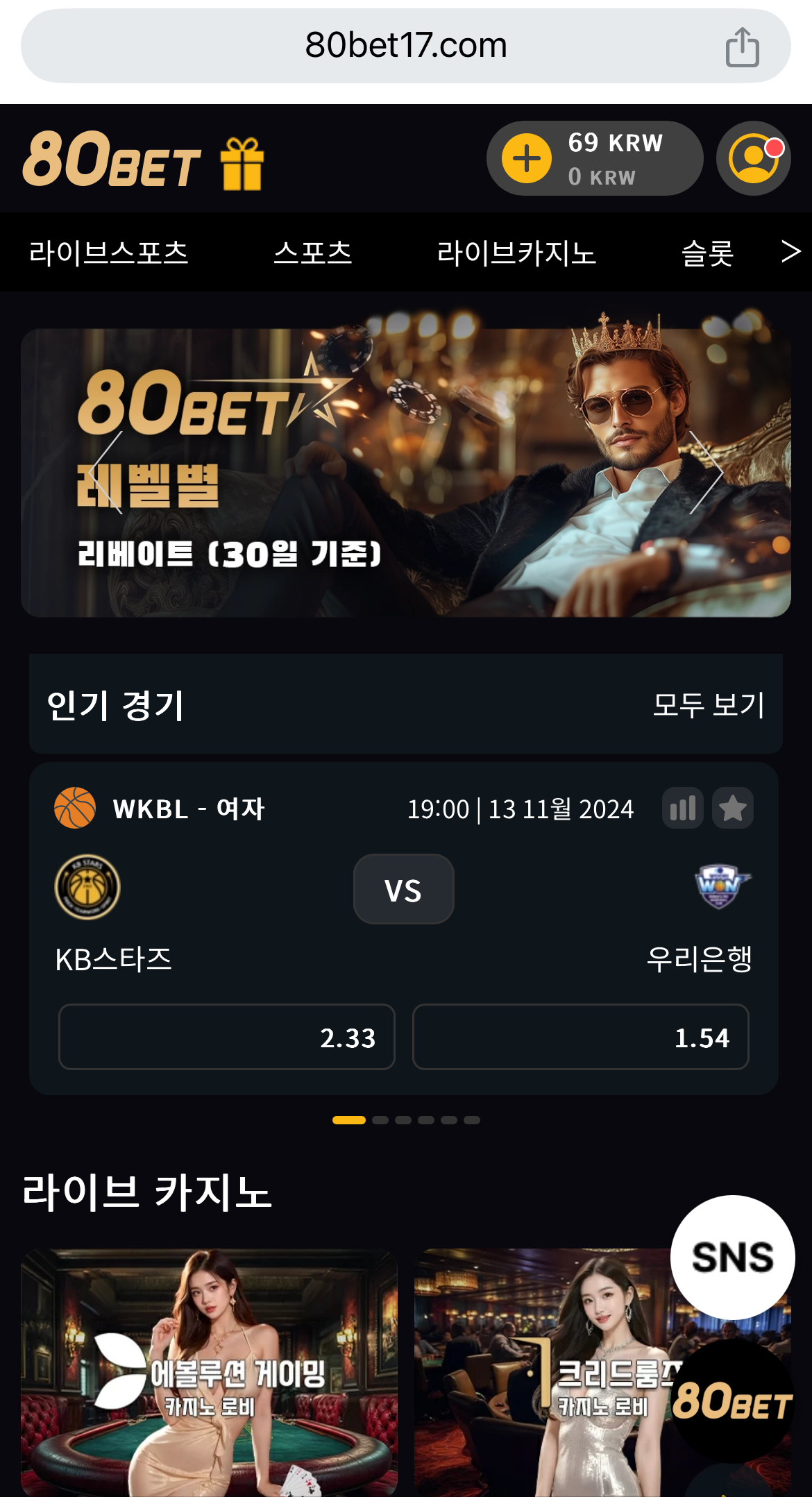
Task: Open the floating SNS button
Action: click(x=732, y=1257)
